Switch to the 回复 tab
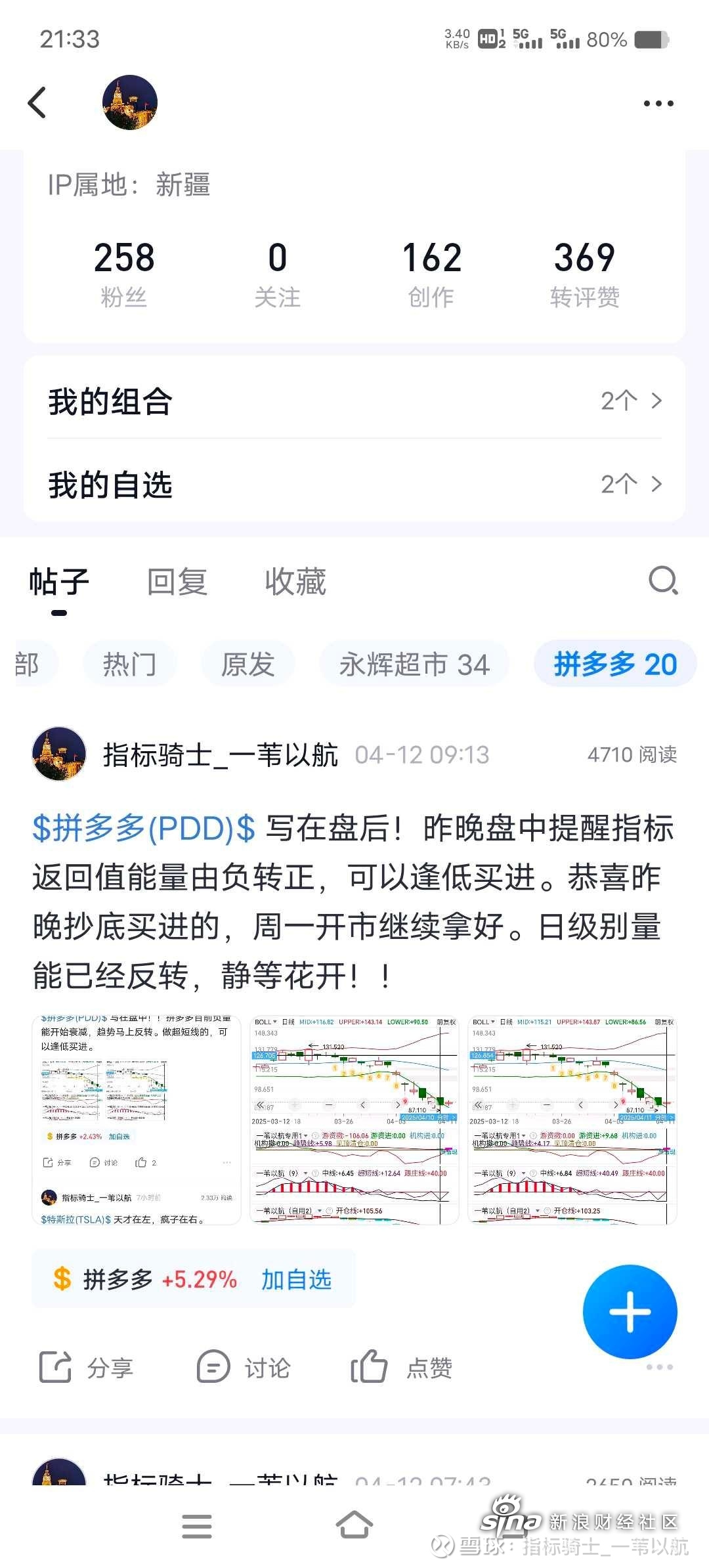 (177, 582)
